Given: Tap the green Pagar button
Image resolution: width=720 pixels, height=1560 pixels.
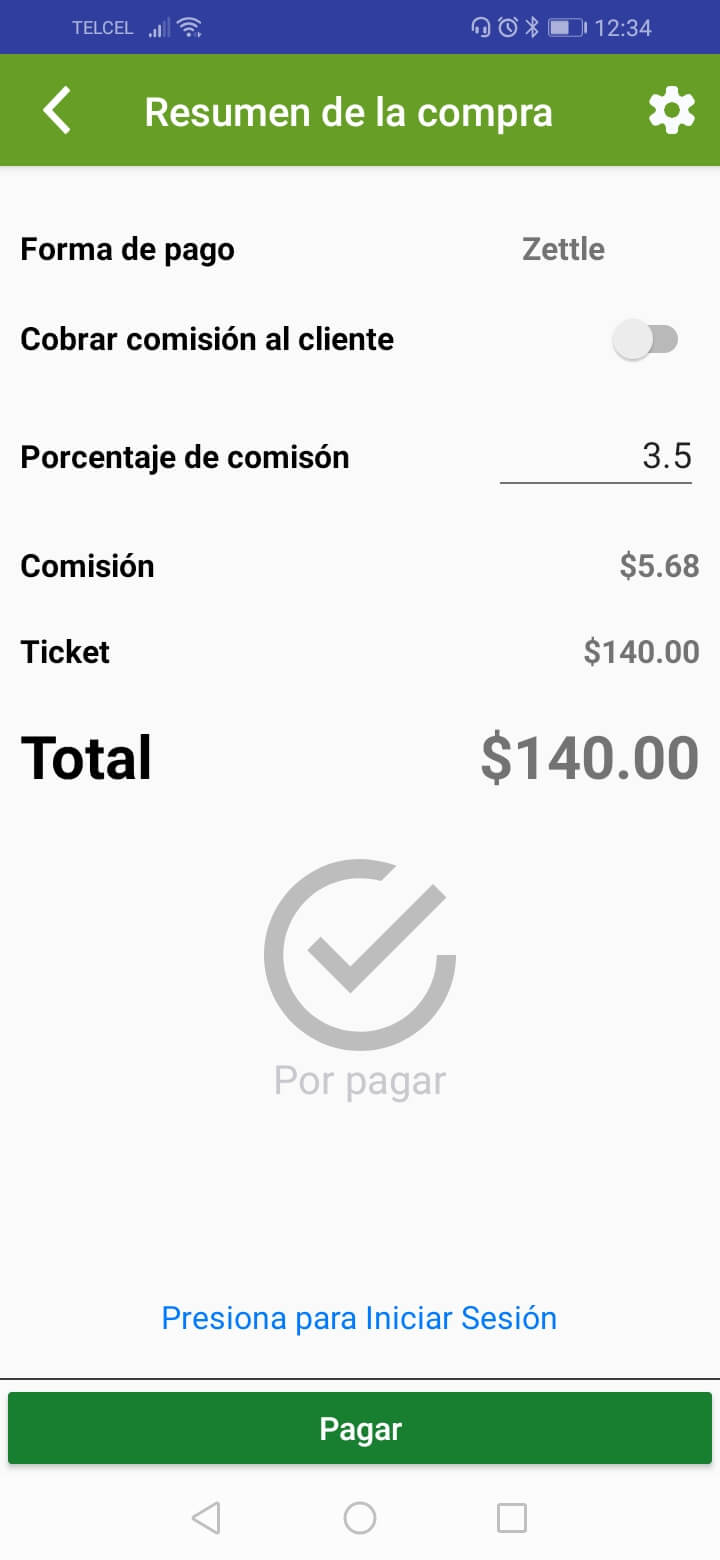Looking at the screenshot, I should click(x=360, y=1429).
